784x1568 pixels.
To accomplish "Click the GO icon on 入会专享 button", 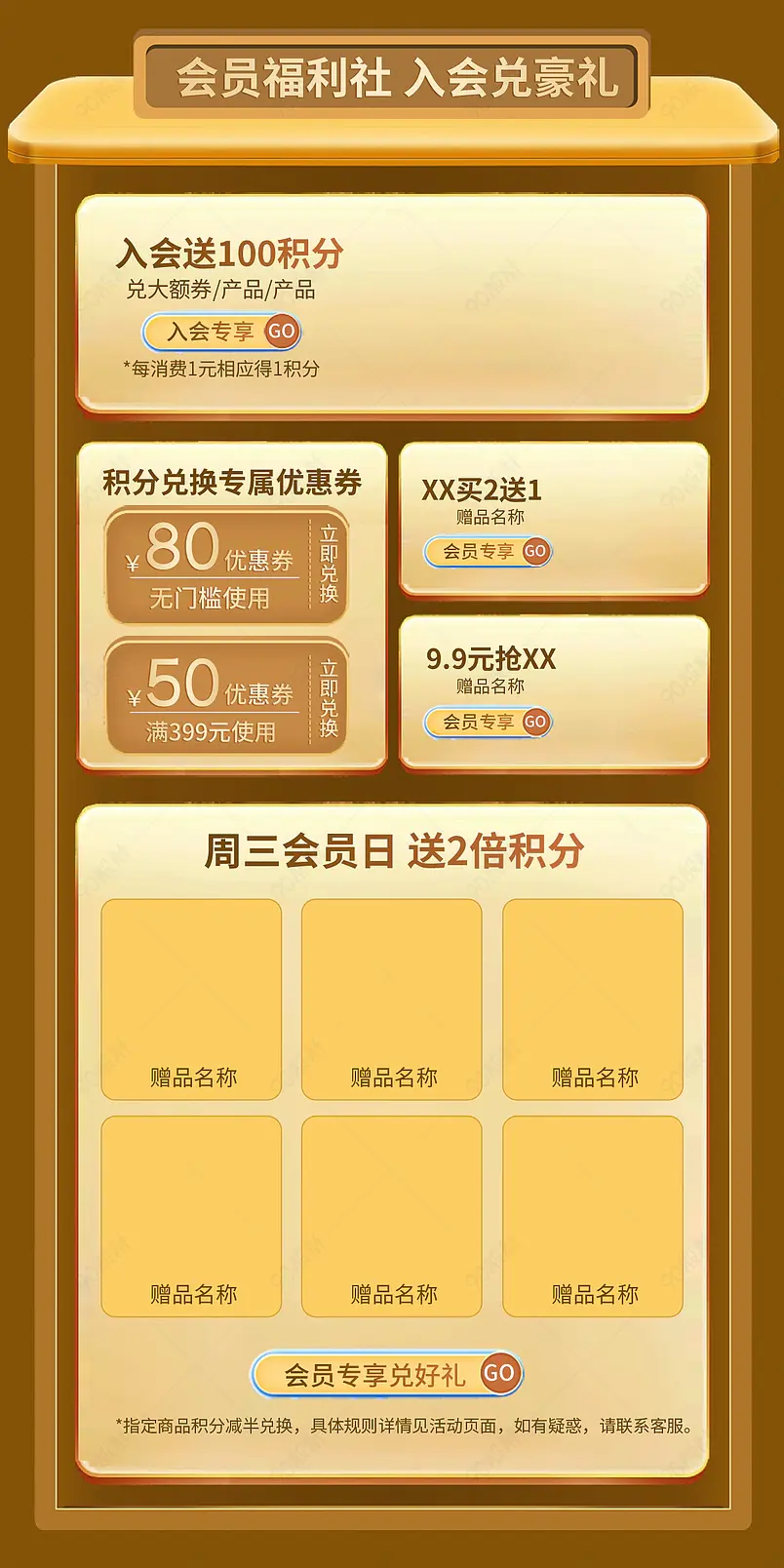I will (x=283, y=333).
